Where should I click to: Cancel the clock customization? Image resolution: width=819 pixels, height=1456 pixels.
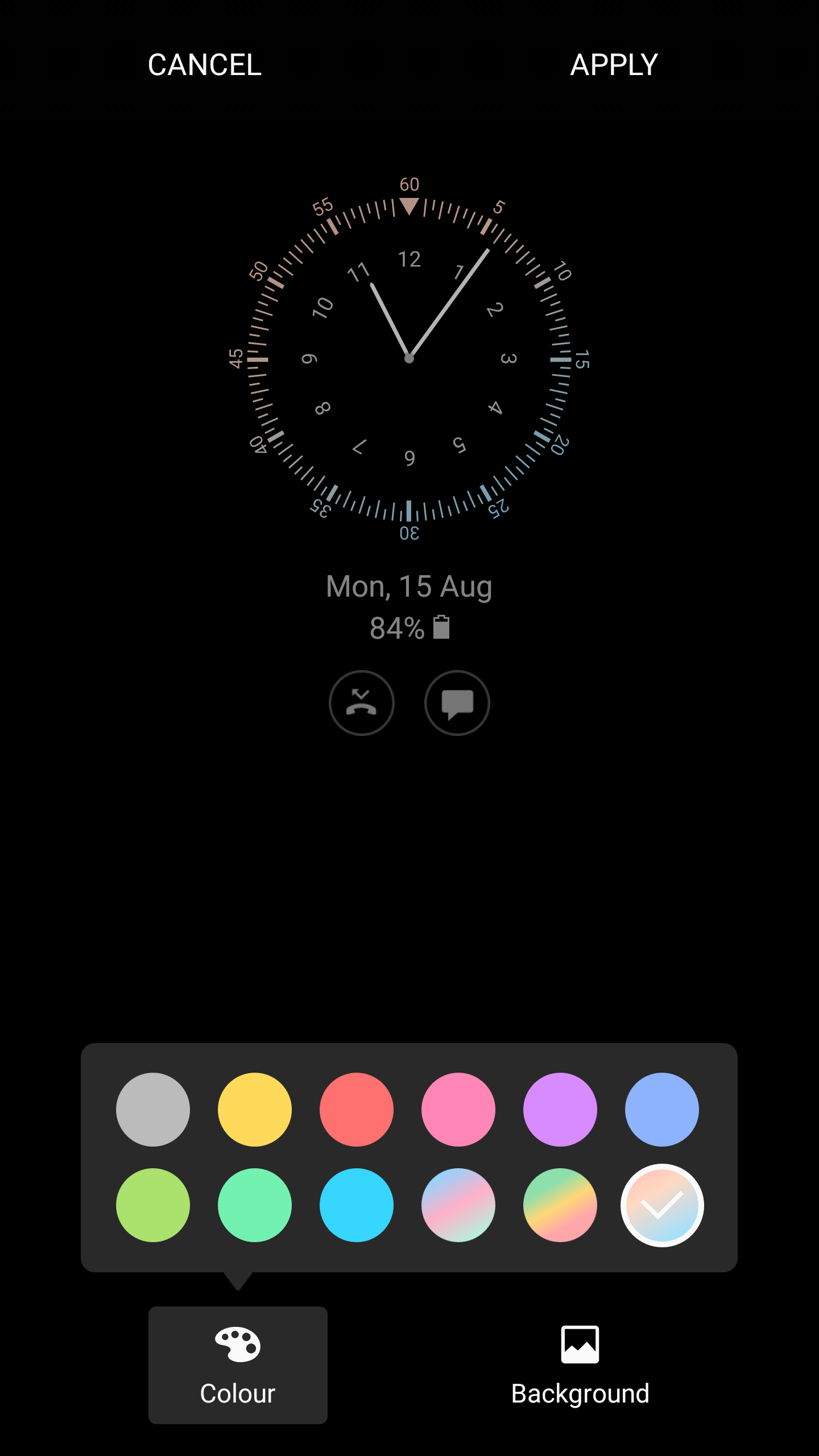tap(205, 65)
